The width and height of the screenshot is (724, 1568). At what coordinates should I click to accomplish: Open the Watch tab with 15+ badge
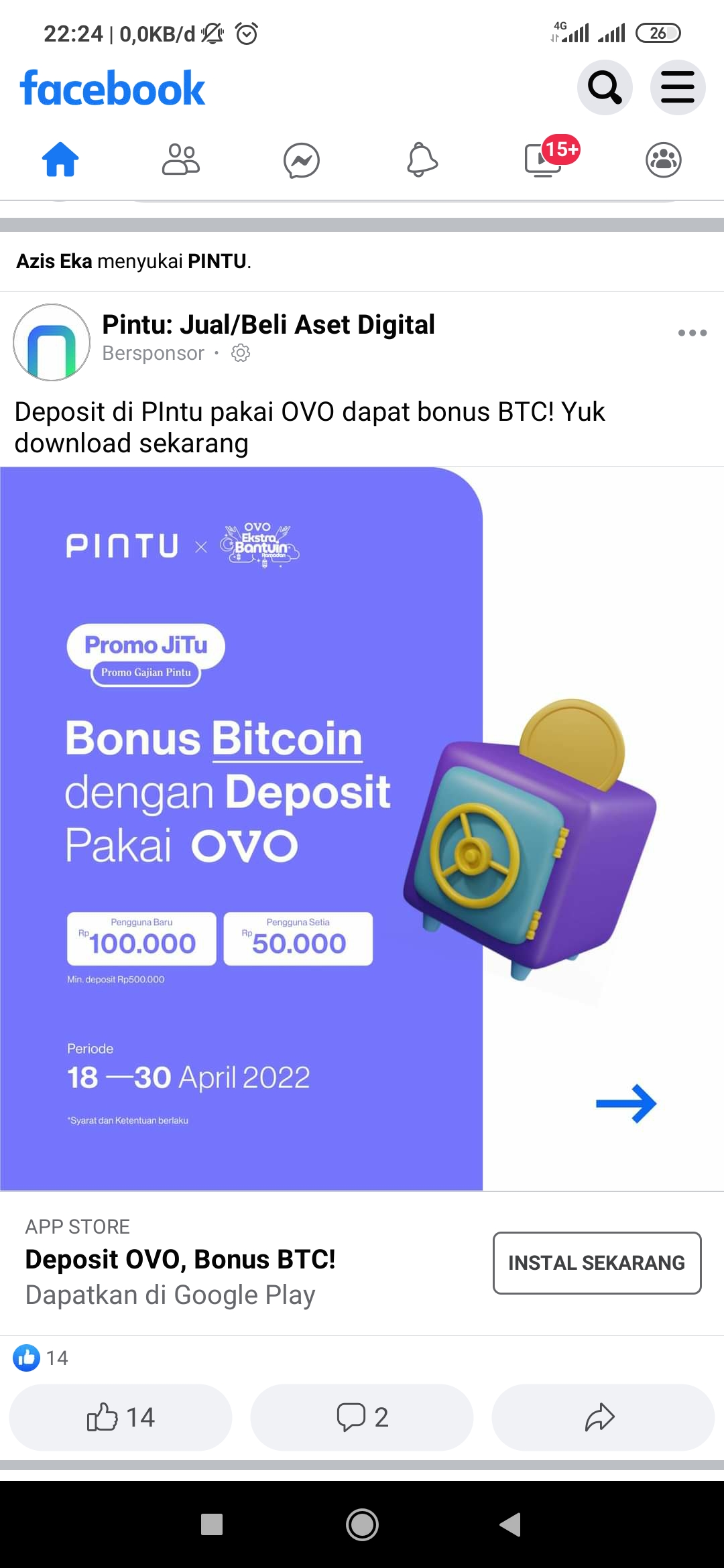click(544, 160)
